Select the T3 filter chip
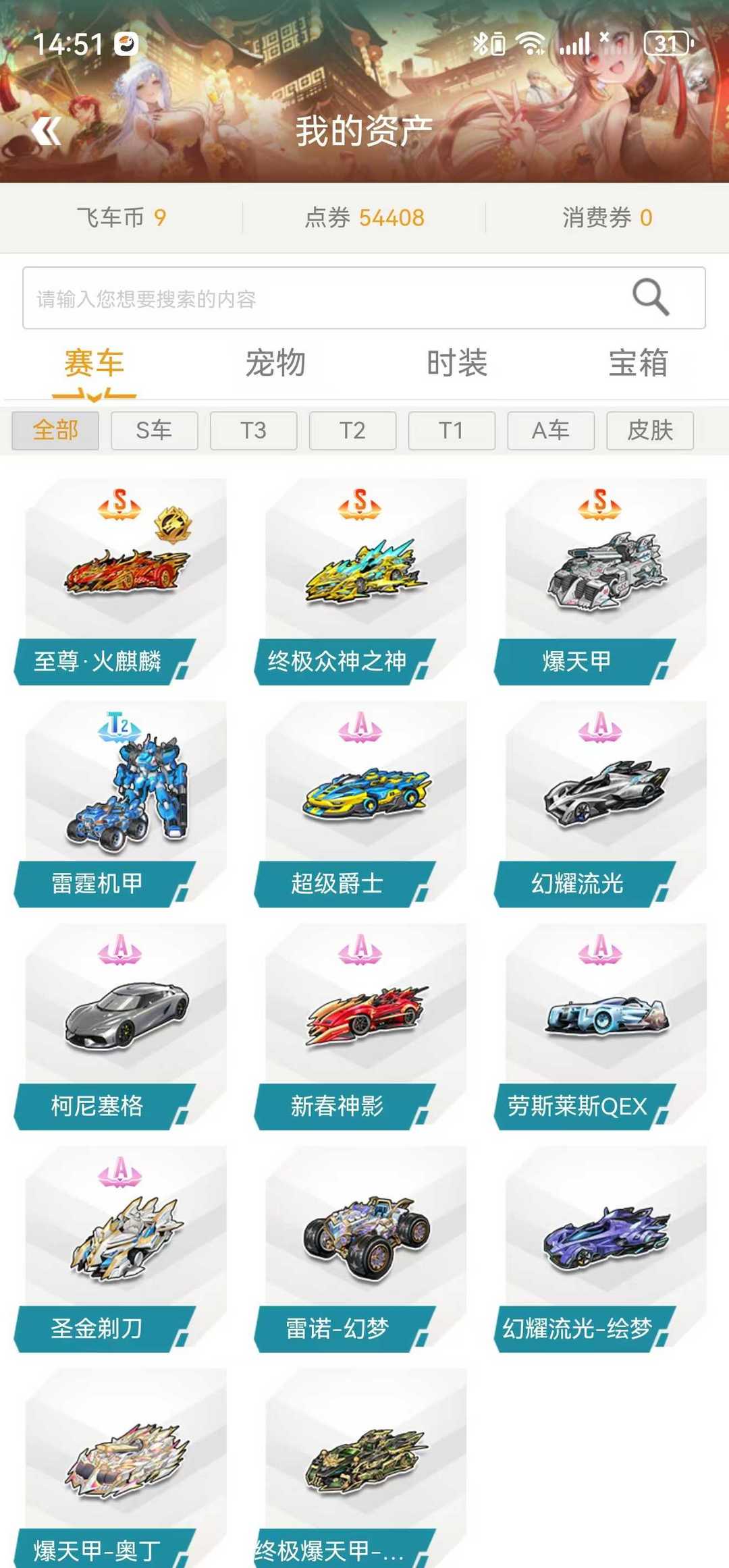This screenshot has height=1568, width=729. pyautogui.click(x=253, y=430)
